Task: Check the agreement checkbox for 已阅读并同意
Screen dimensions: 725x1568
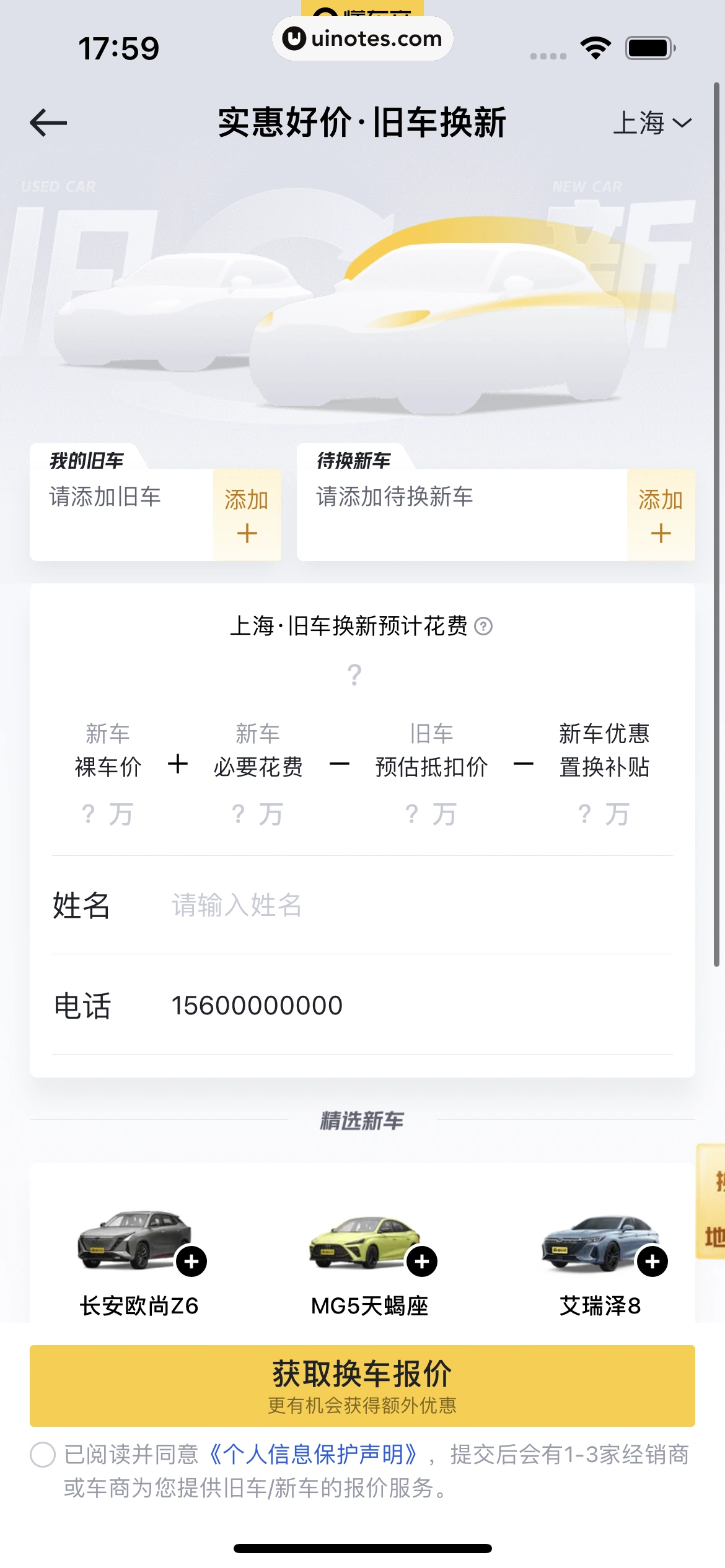Action: 43,1455
